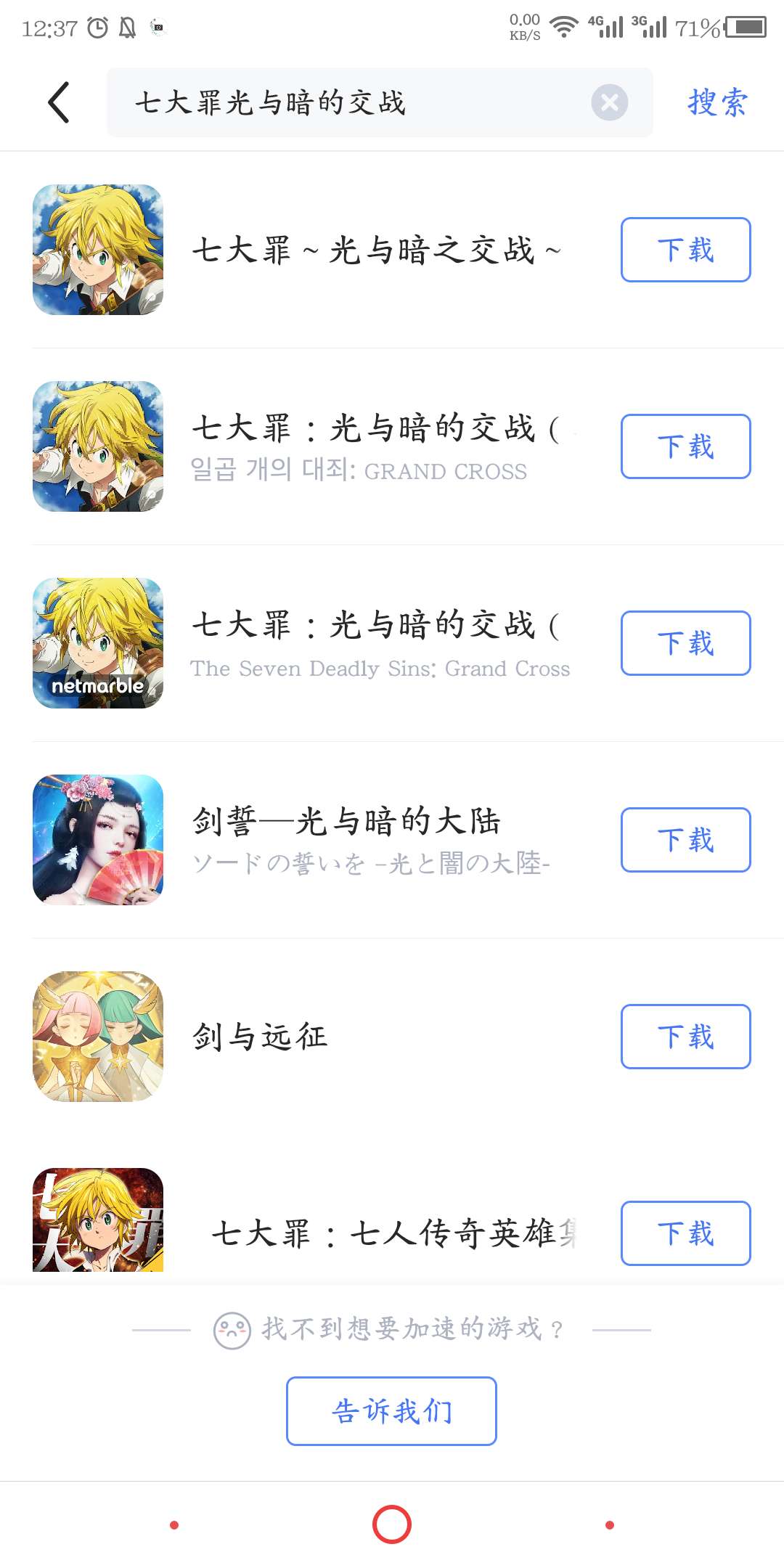
Task: Download The Seven Deadly Sins: Grand Cross
Action: [x=685, y=643]
